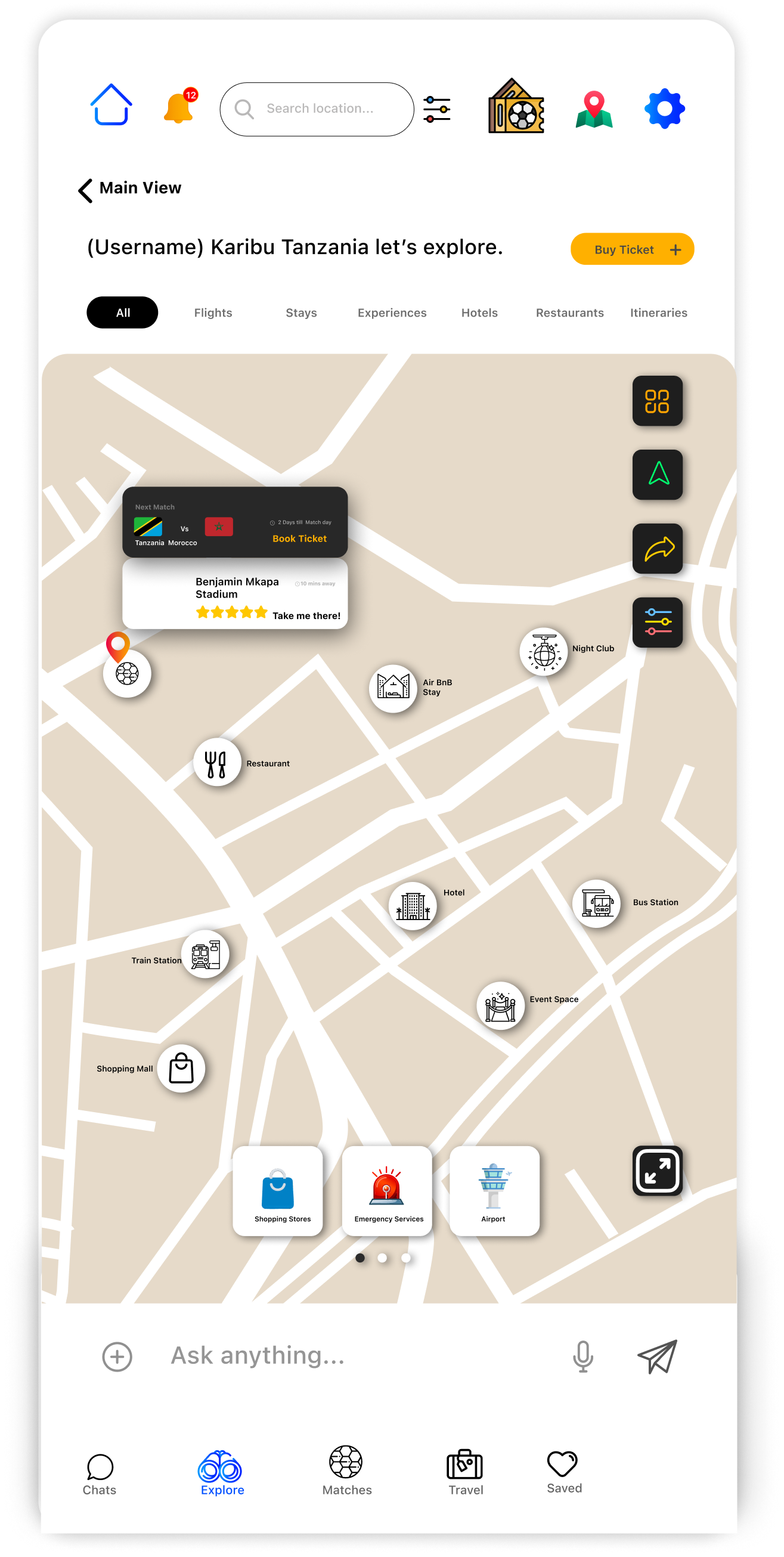Viewport: 784px width, 1557px height.
Task: Open the Emergency Services card
Action: pos(387,1191)
